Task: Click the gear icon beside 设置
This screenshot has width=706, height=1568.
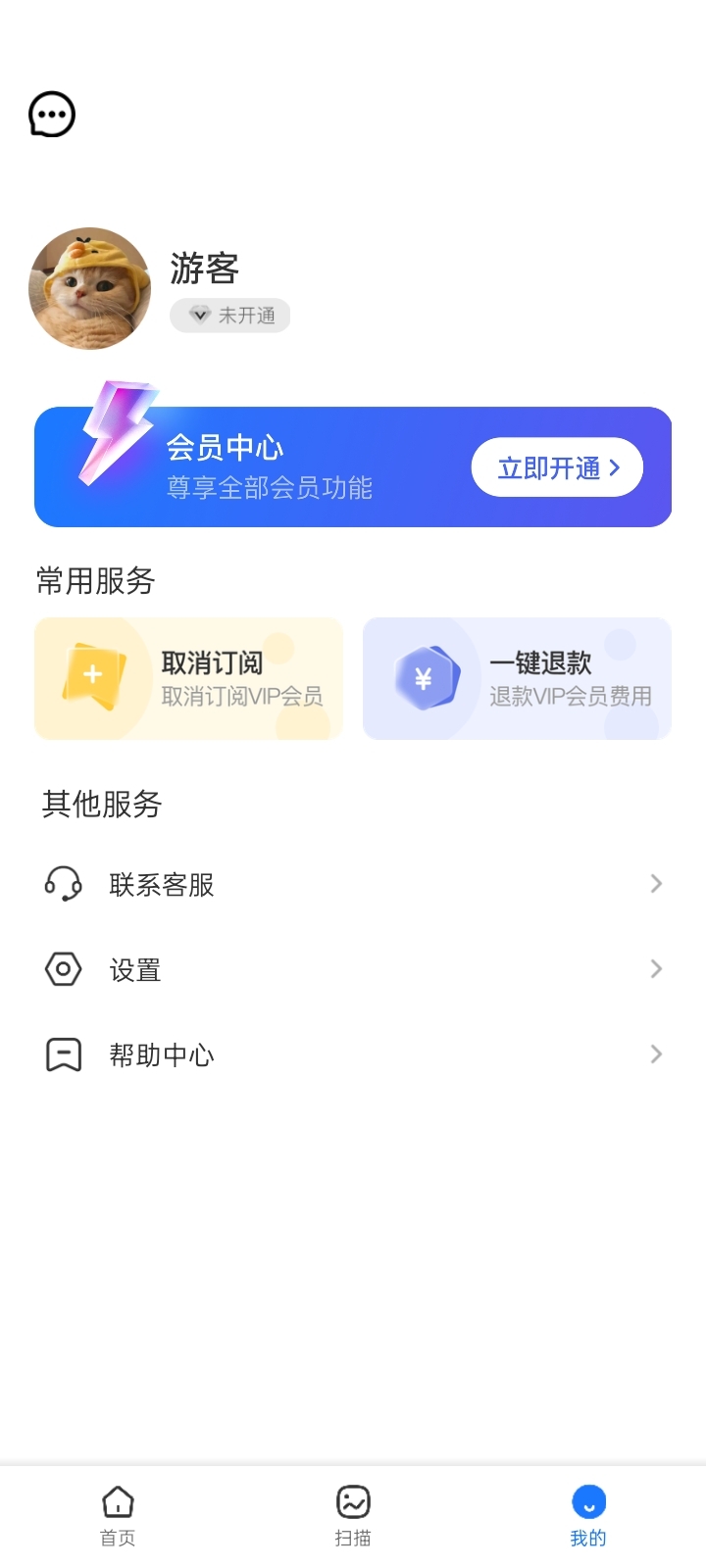Action: coord(62,969)
